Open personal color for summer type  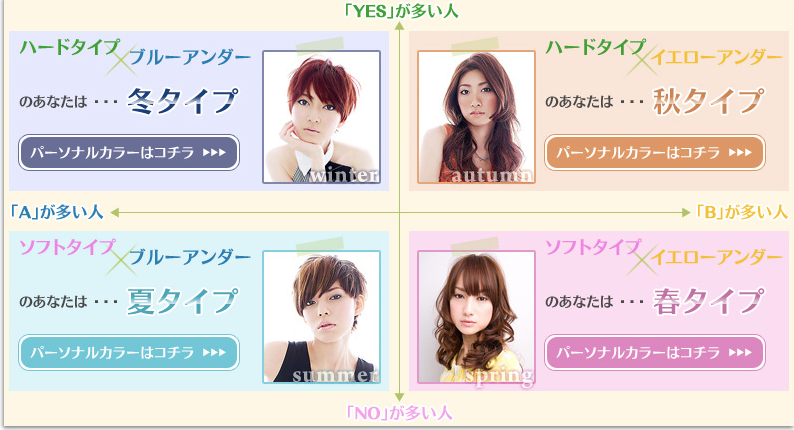pos(128,352)
